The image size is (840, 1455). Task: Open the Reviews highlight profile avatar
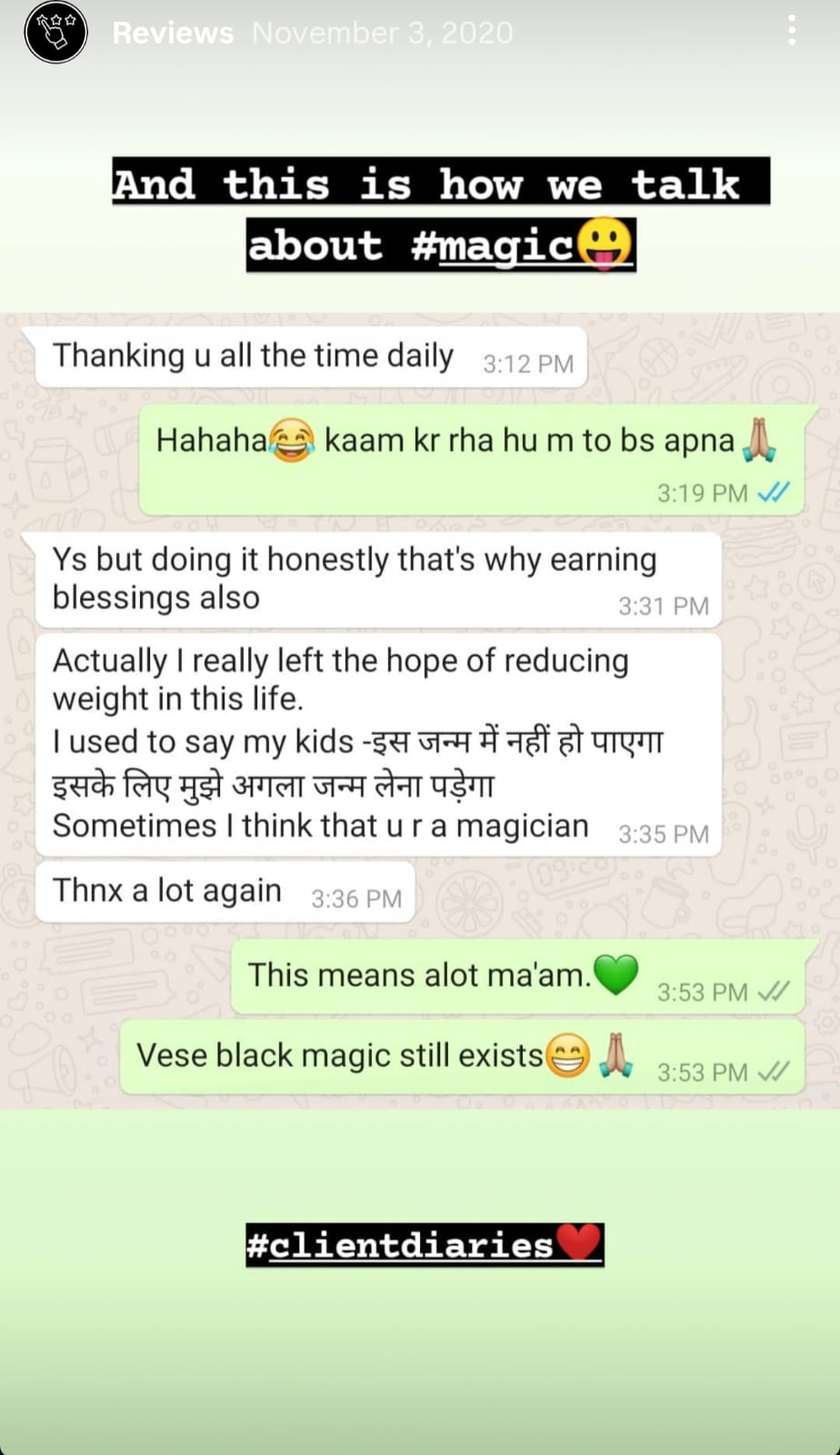tap(55, 33)
